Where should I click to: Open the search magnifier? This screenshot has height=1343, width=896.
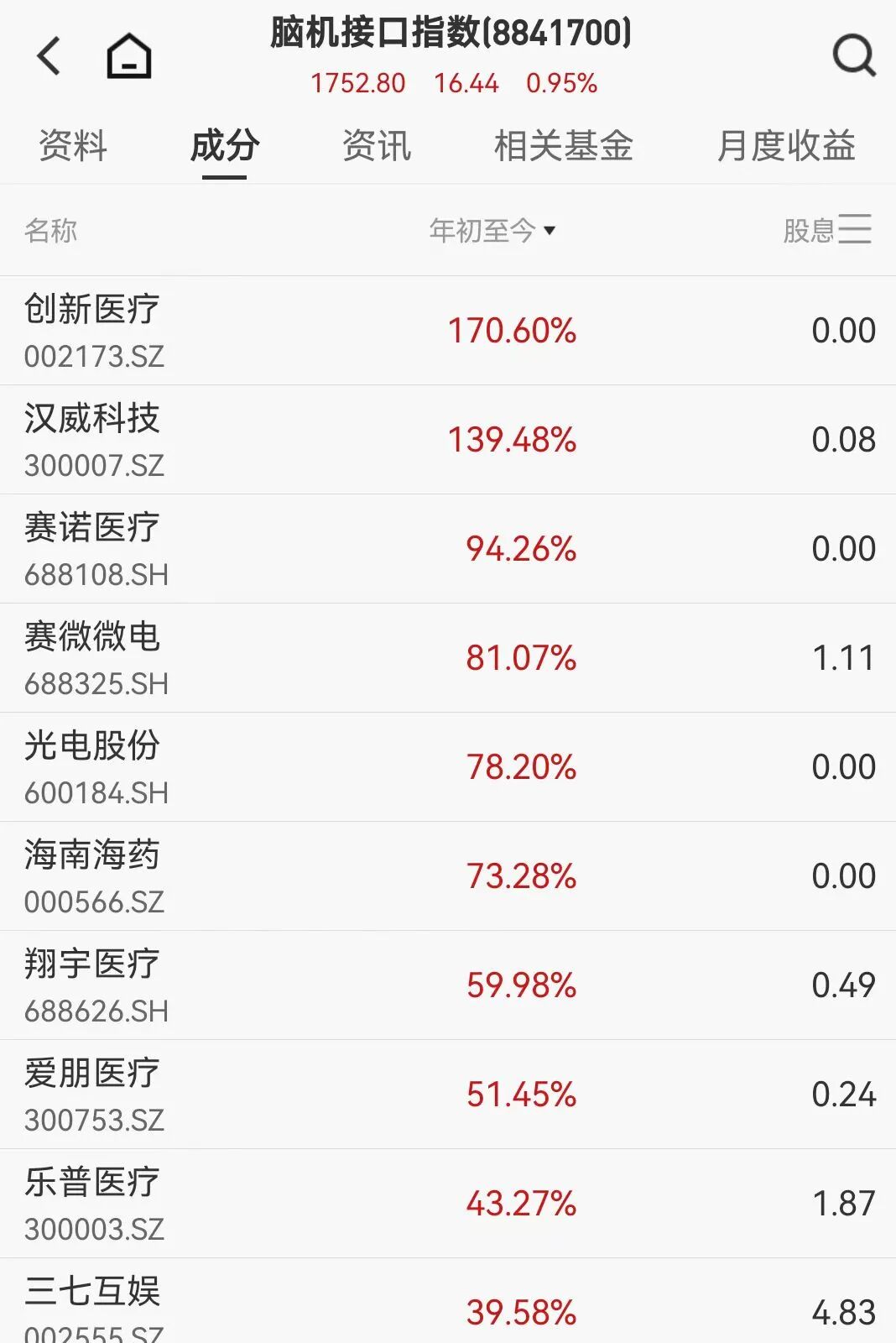pyautogui.click(x=853, y=56)
